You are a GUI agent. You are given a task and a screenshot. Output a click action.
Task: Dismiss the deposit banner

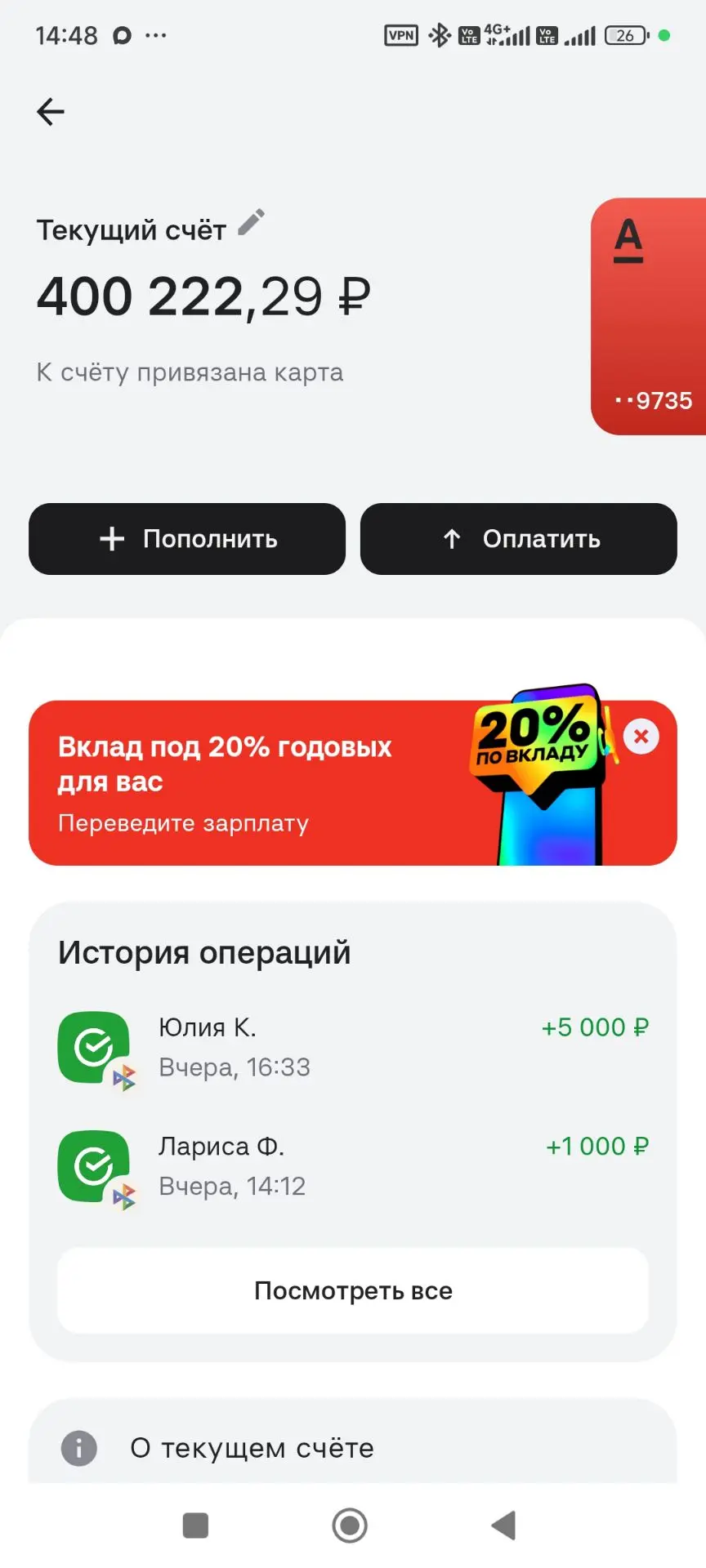[x=641, y=737]
